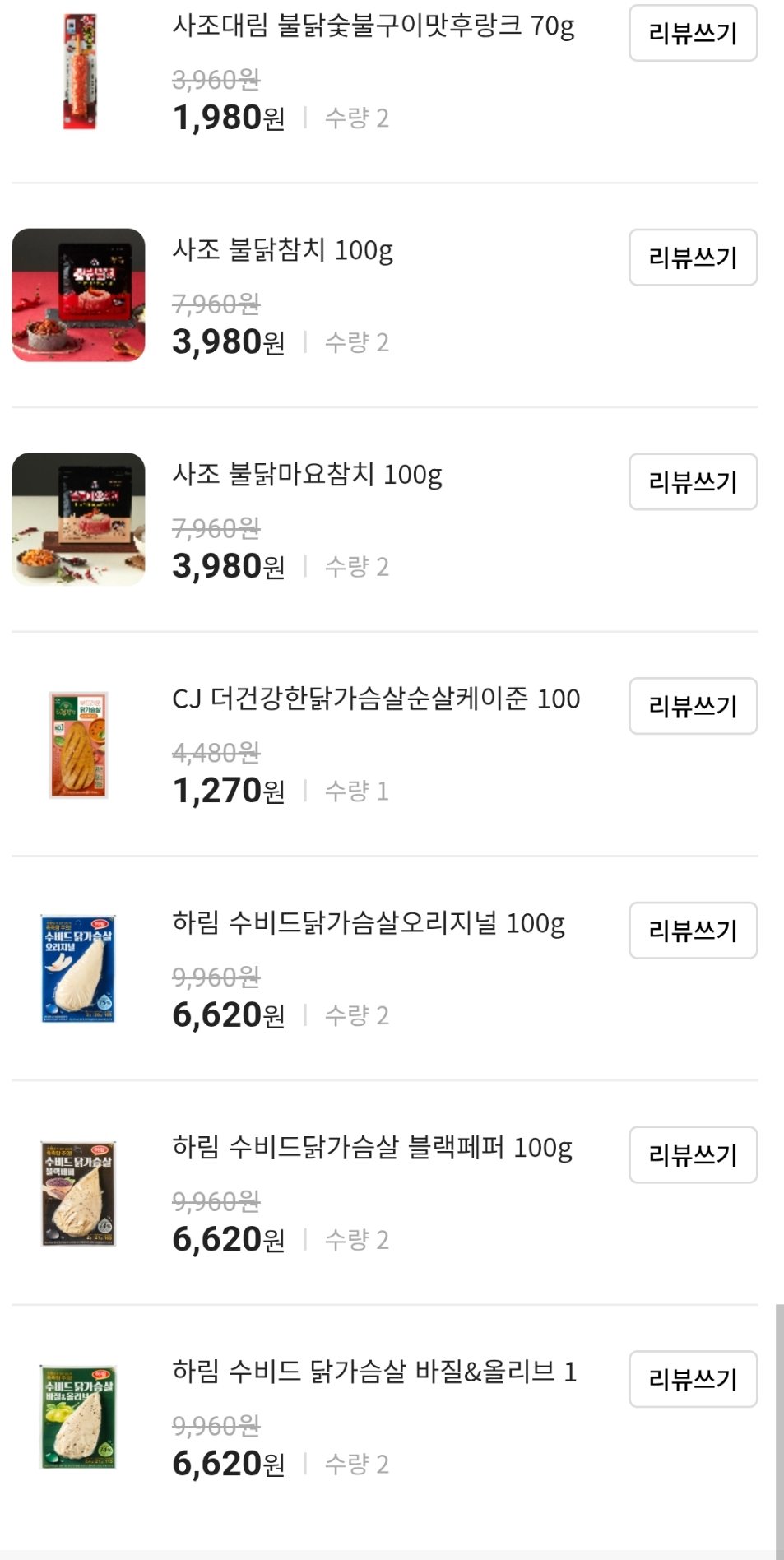Viewport: 784px width, 1560px height.
Task: Click the 불닭참치 product thumbnail
Action: click(x=79, y=295)
